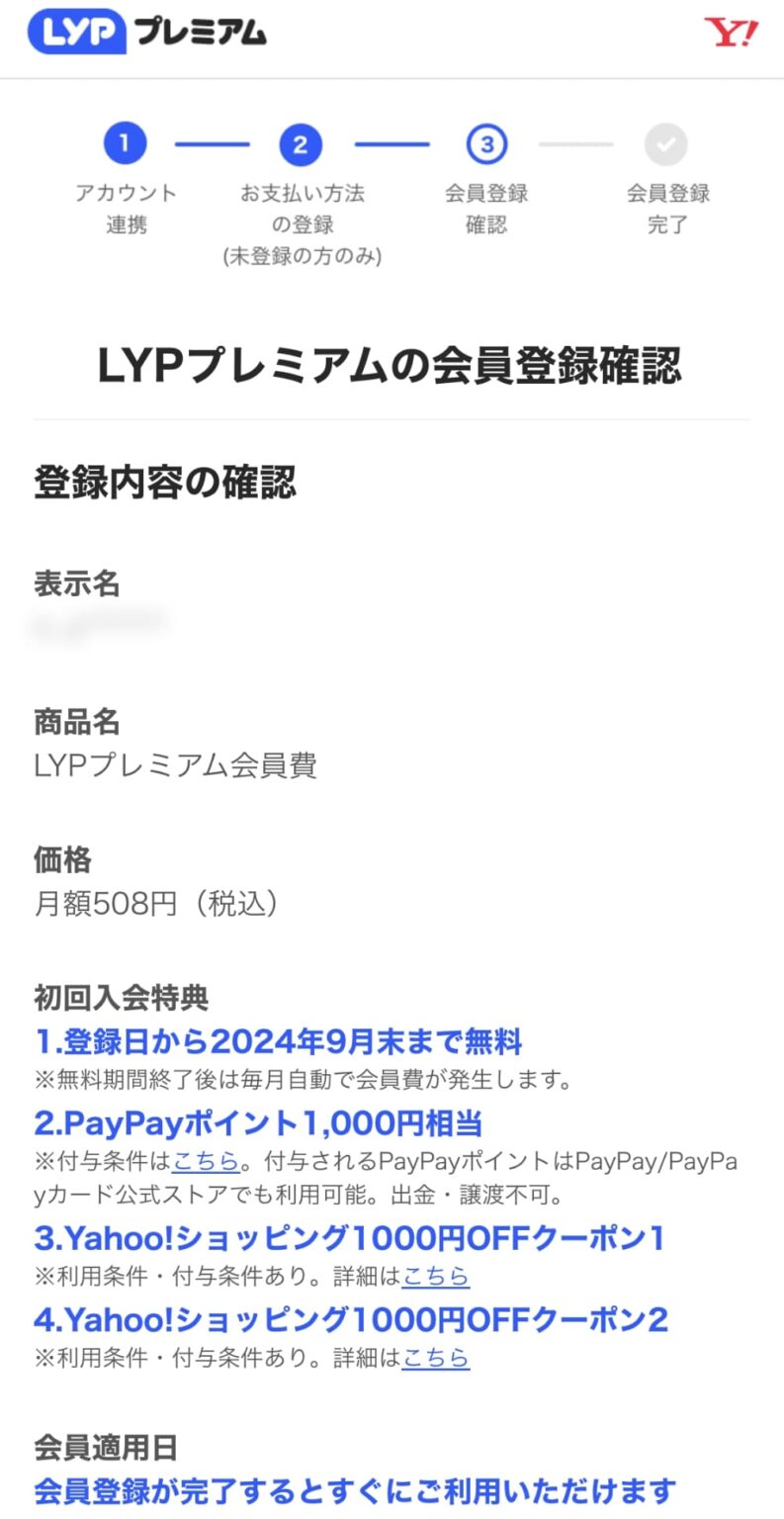Open こちら link under クーポン1 details
Screen dimensions: 784x1519
click(x=436, y=1279)
